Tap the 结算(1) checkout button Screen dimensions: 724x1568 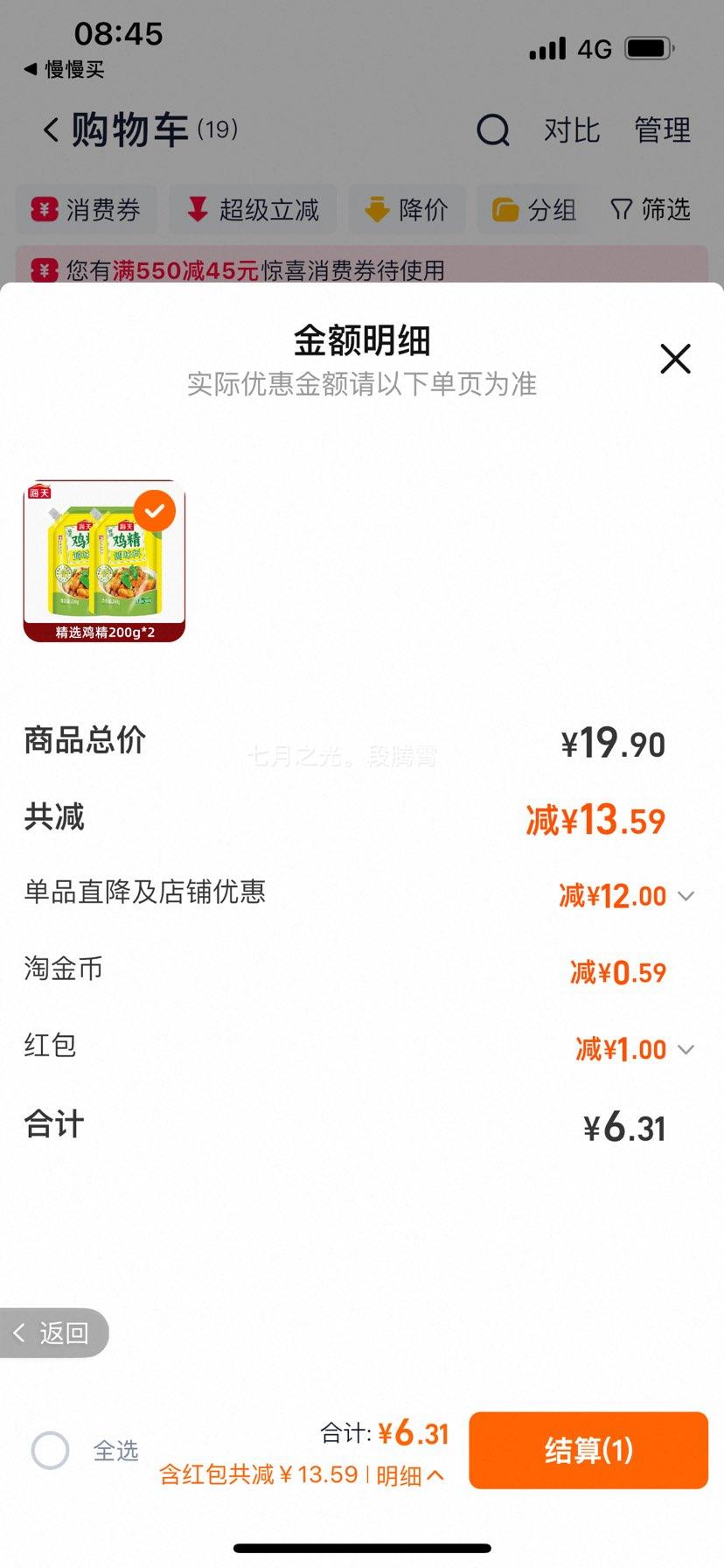pos(588,1450)
